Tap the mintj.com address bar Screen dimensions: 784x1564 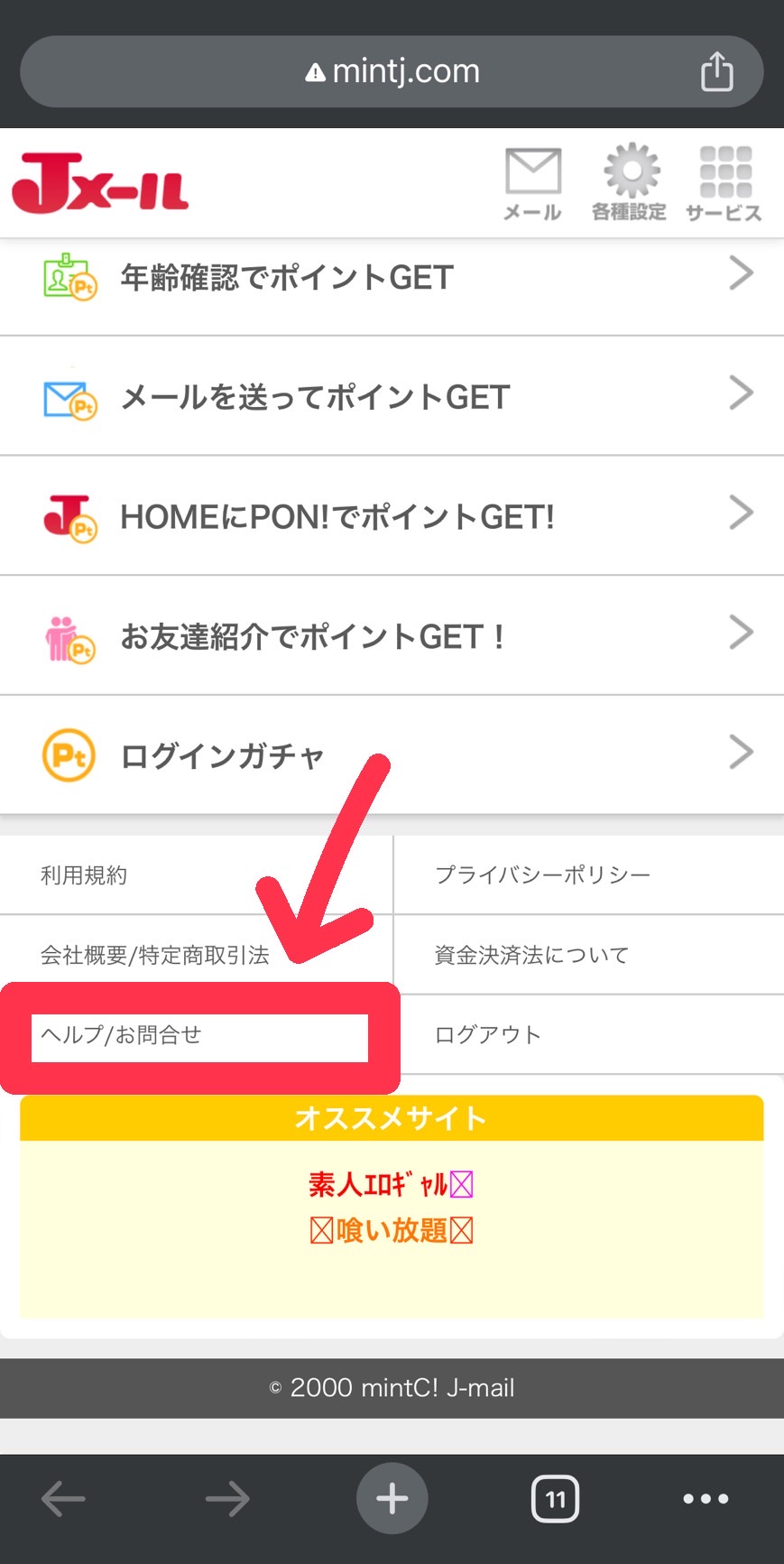pyautogui.click(x=392, y=70)
